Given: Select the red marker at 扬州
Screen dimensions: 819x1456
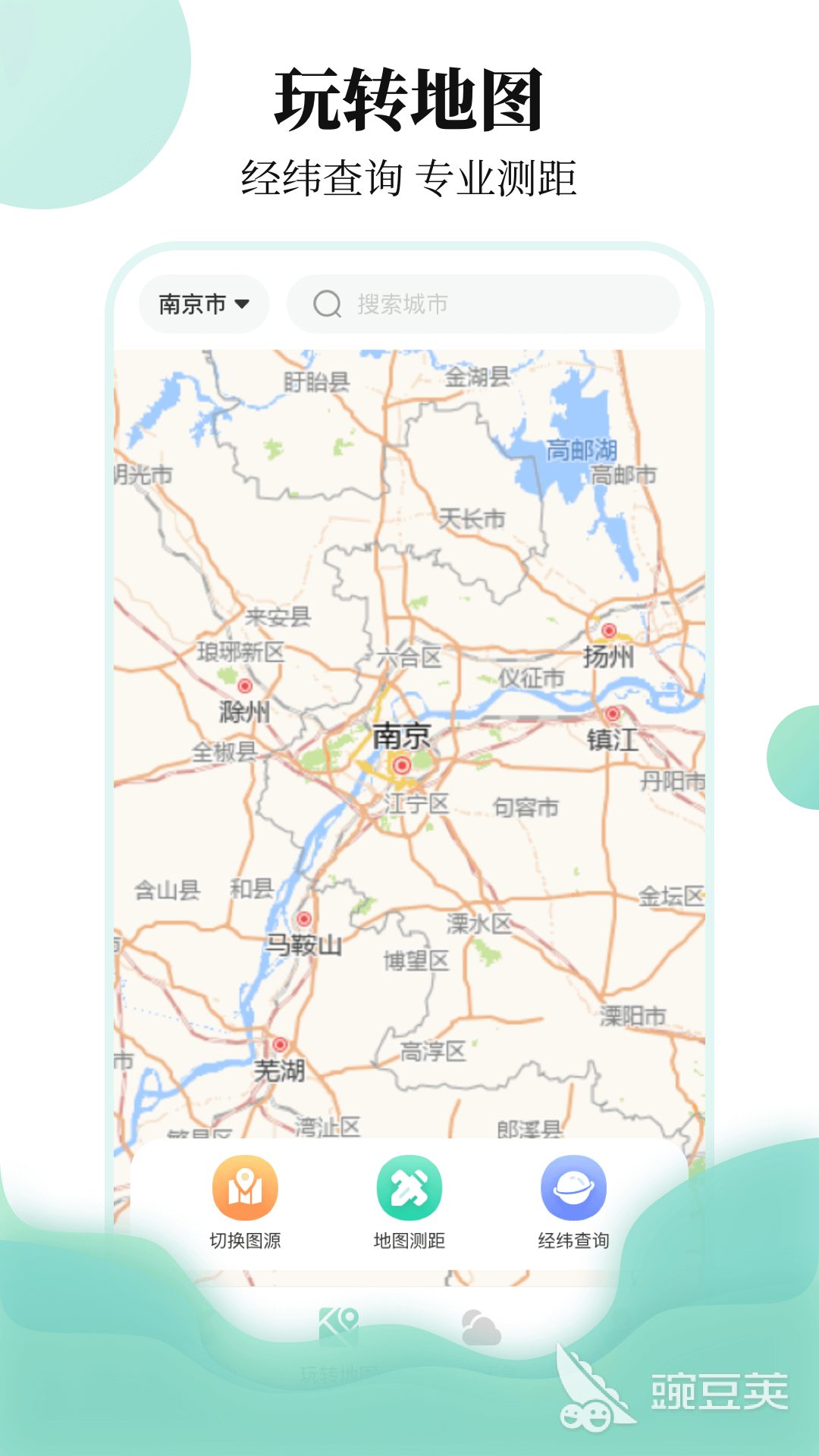Looking at the screenshot, I should 609,629.
